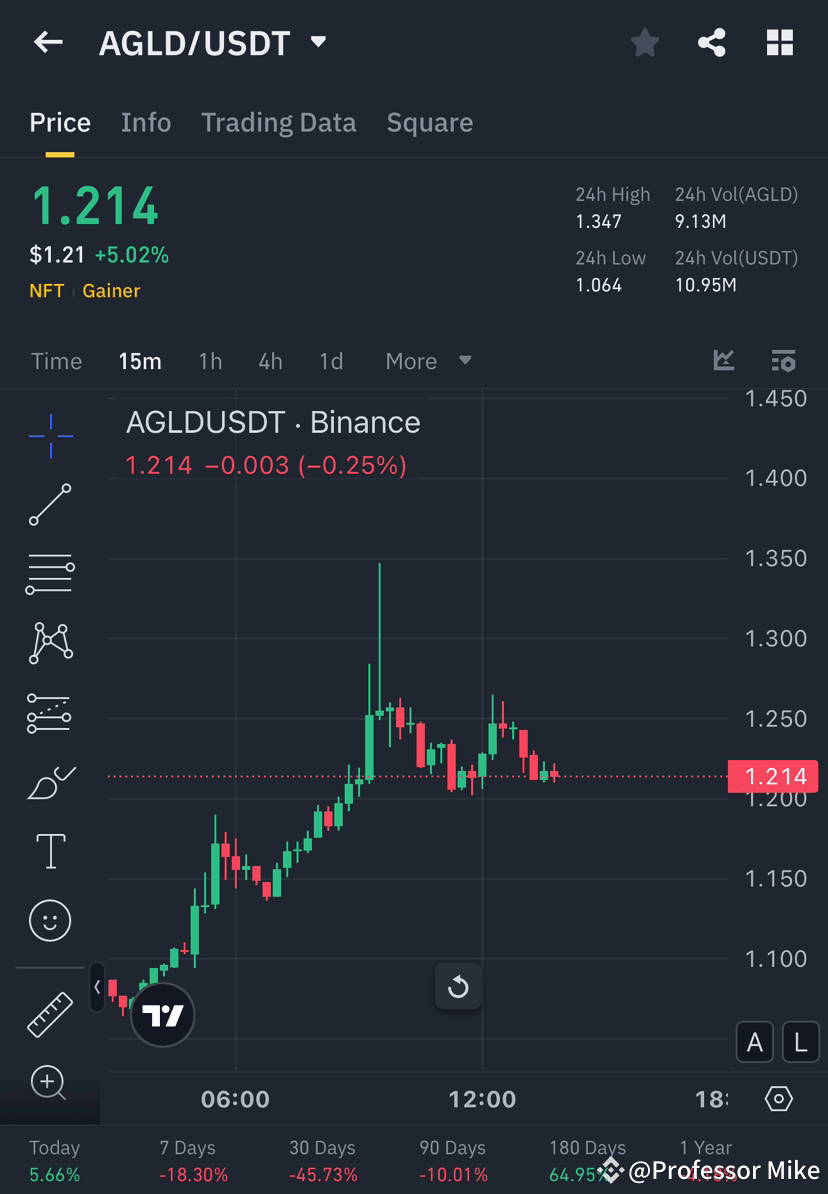Select the trend line drawing tool
The height and width of the screenshot is (1194, 828).
click(x=50, y=505)
